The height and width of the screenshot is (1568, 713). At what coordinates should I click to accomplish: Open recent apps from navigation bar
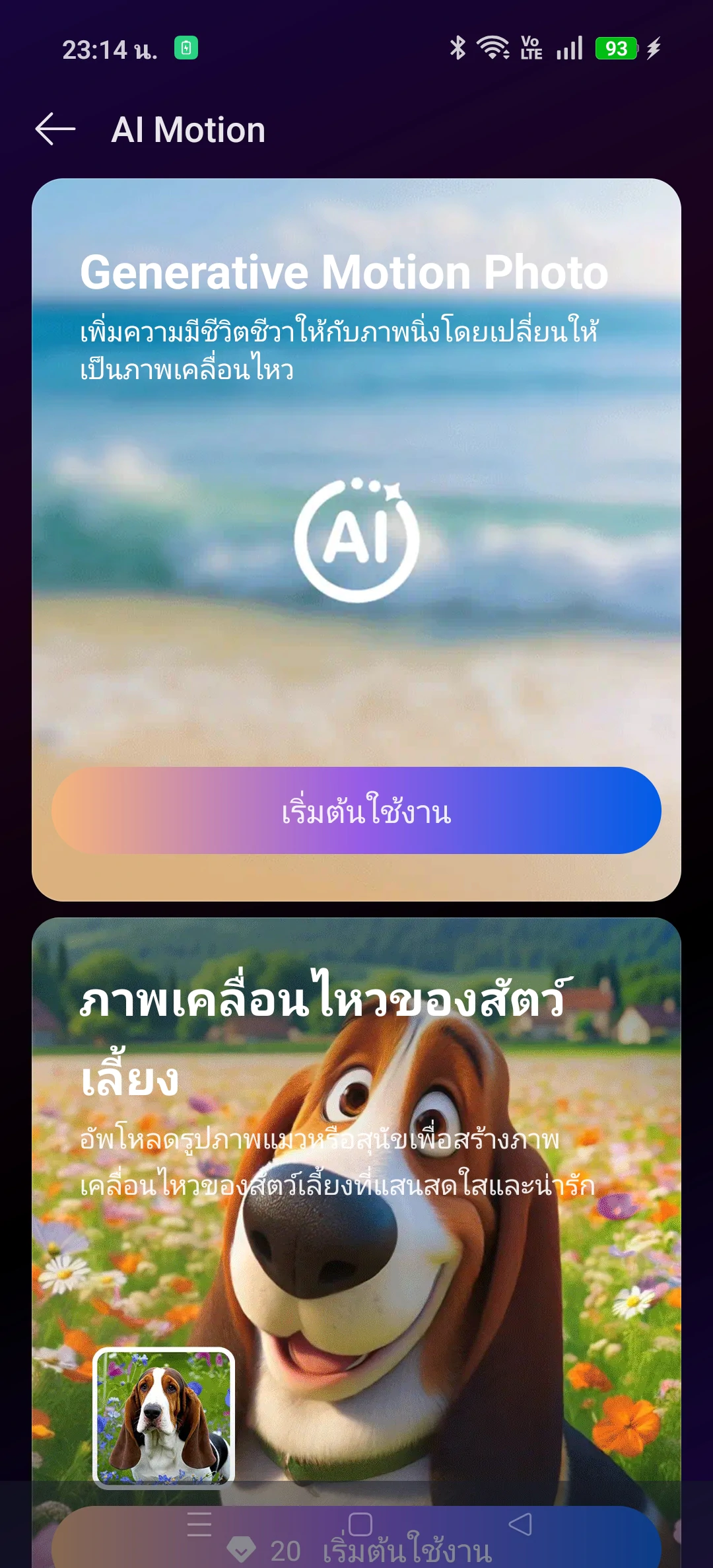[199, 1524]
